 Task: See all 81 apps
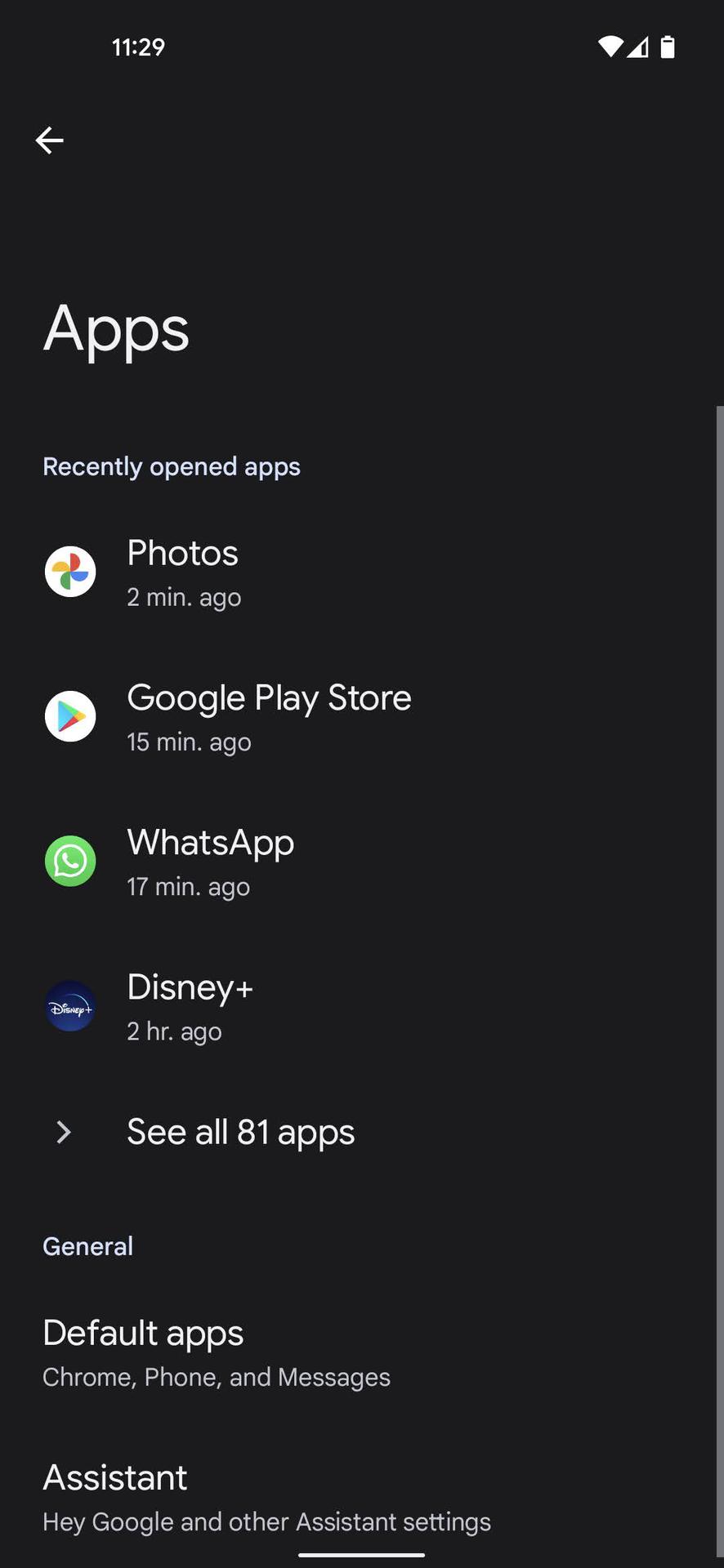click(240, 1132)
